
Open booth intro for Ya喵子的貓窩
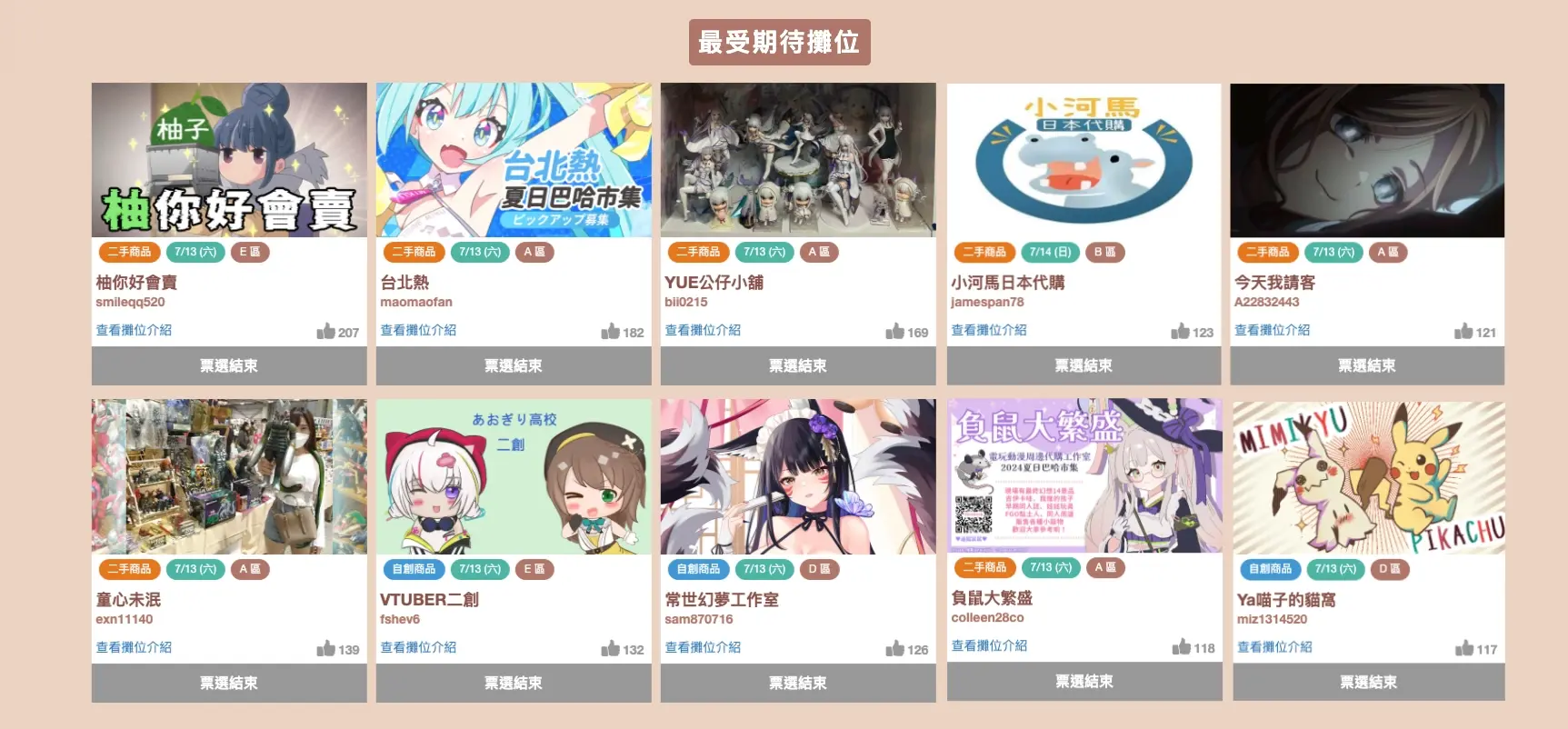coord(1274,647)
